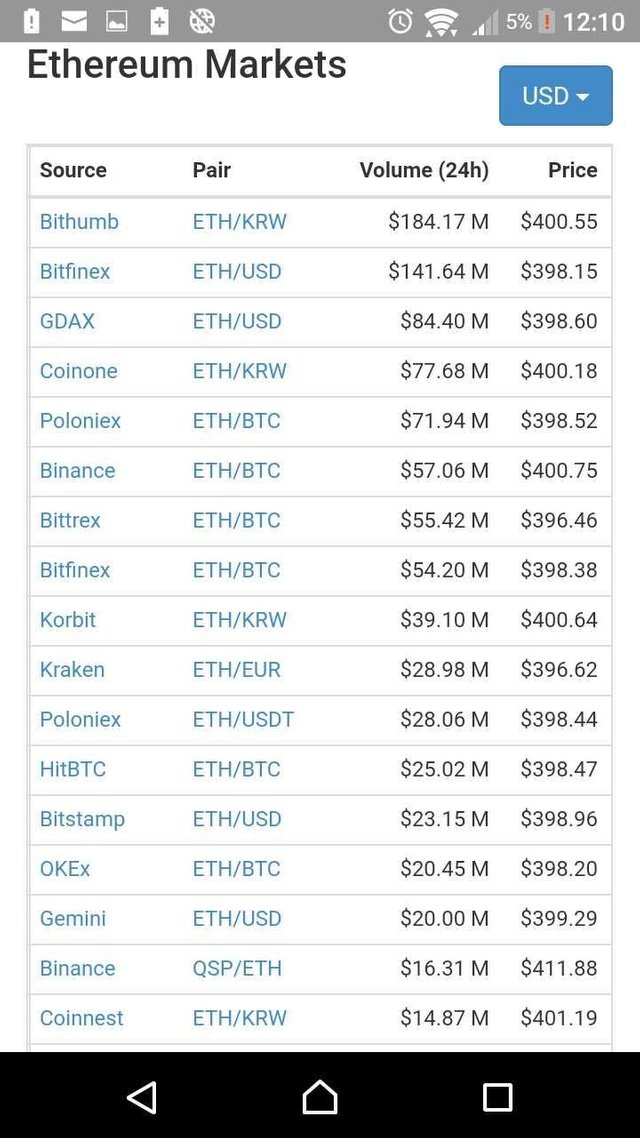Visit the Coinone exchange page
The width and height of the screenshot is (640, 1138).
coord(78,371)
